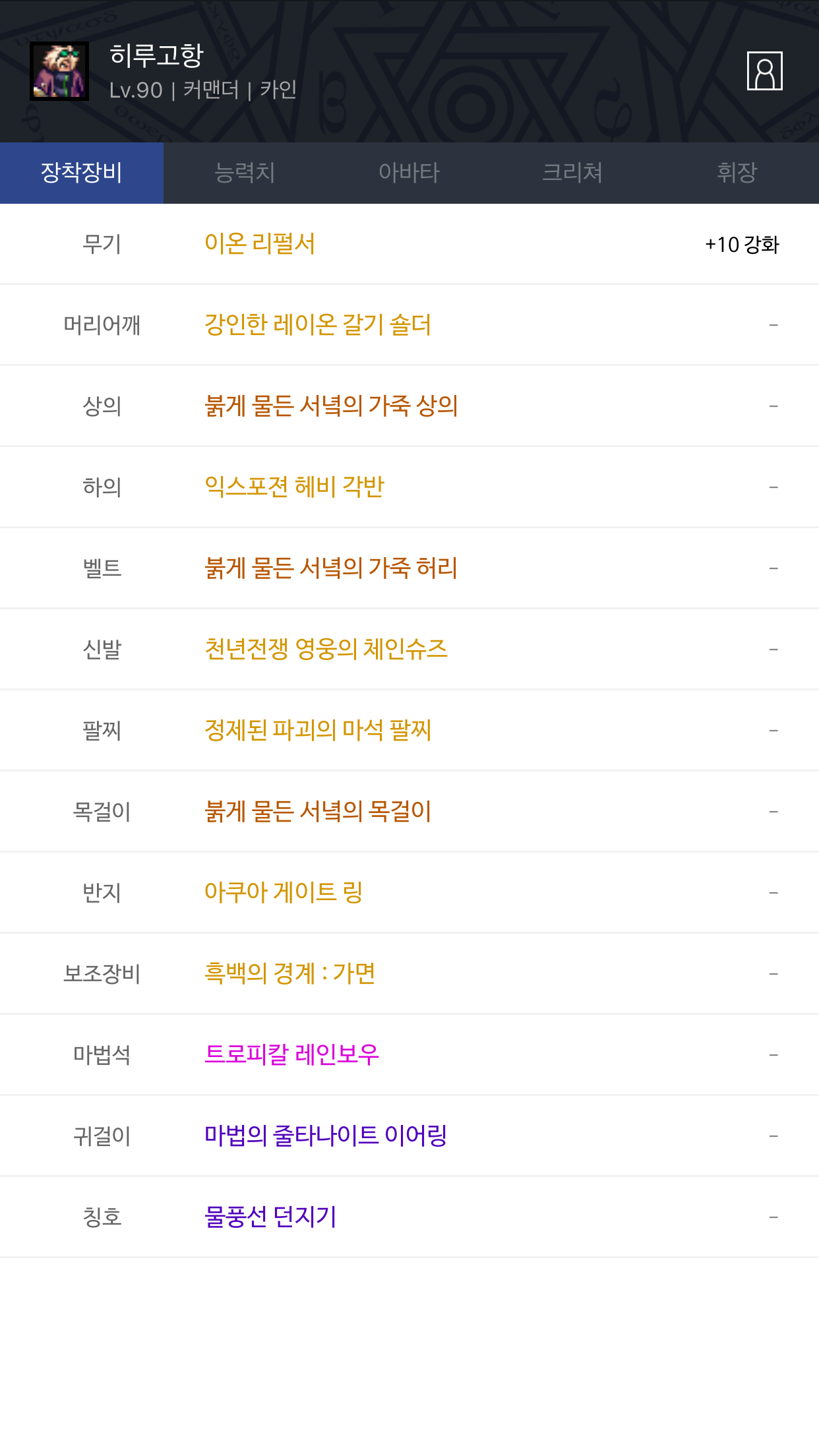819x1456 pixels.
Task: Open 붉게 물든 서녘의 가죽 상의
Action: (331, 406)
